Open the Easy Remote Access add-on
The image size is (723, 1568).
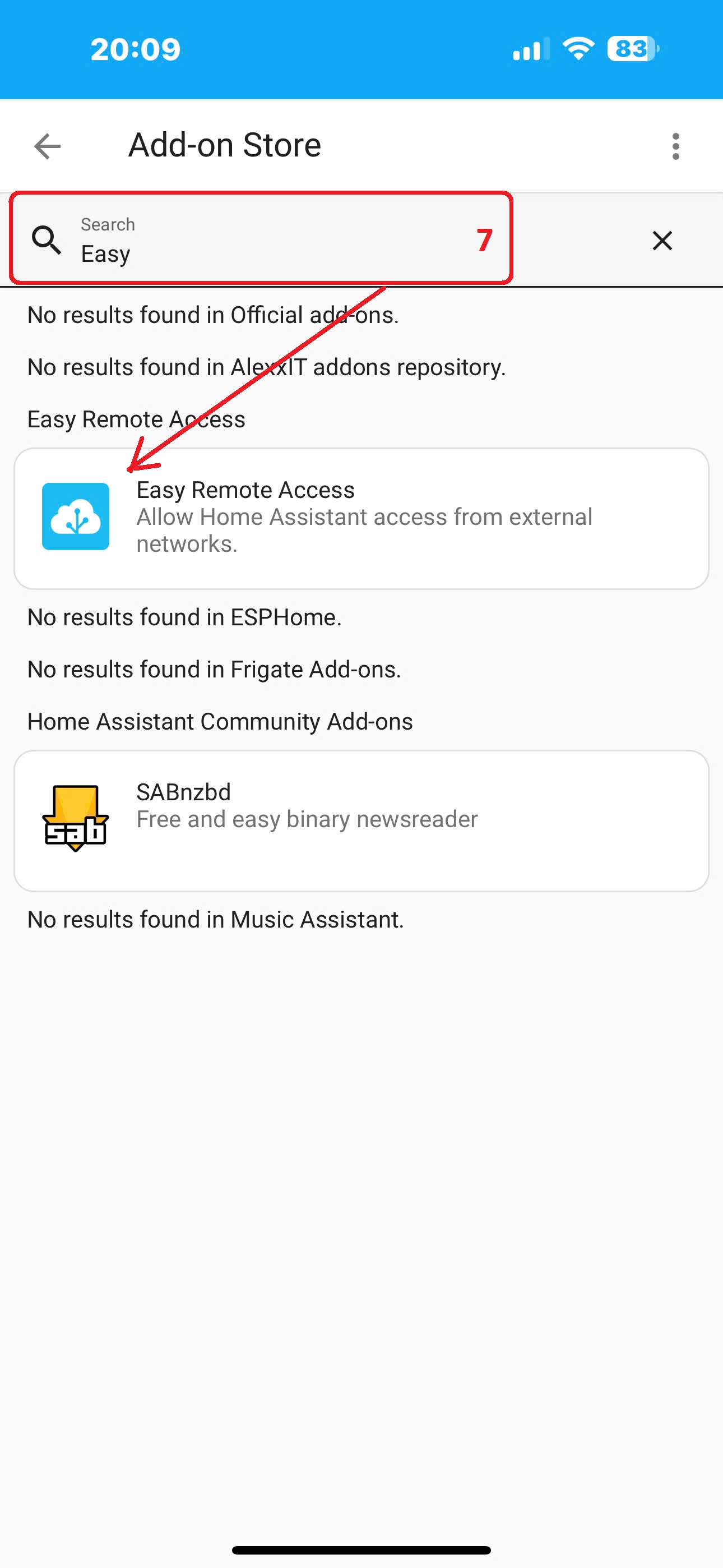(361, 519)
